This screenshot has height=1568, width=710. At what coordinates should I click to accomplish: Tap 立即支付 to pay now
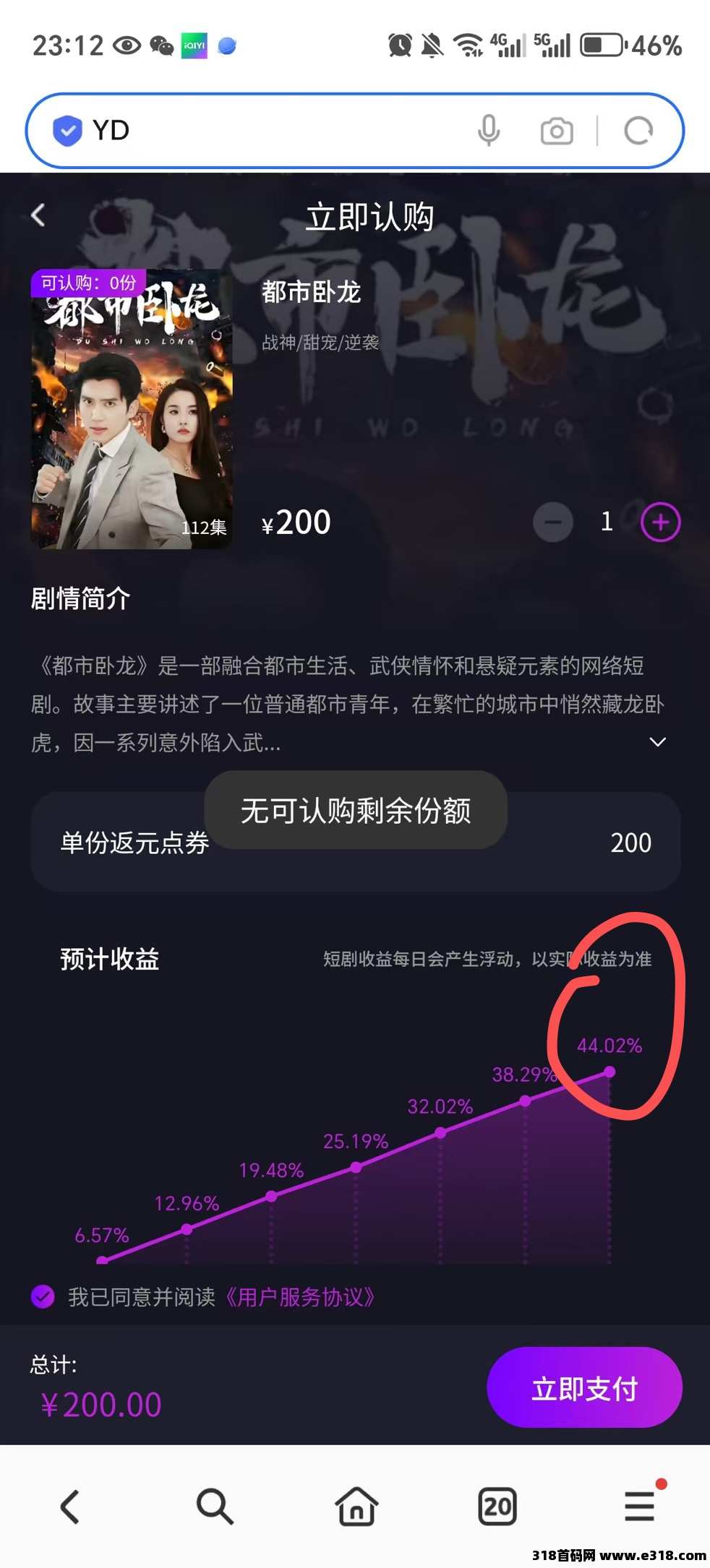(x=584, y=1388)
